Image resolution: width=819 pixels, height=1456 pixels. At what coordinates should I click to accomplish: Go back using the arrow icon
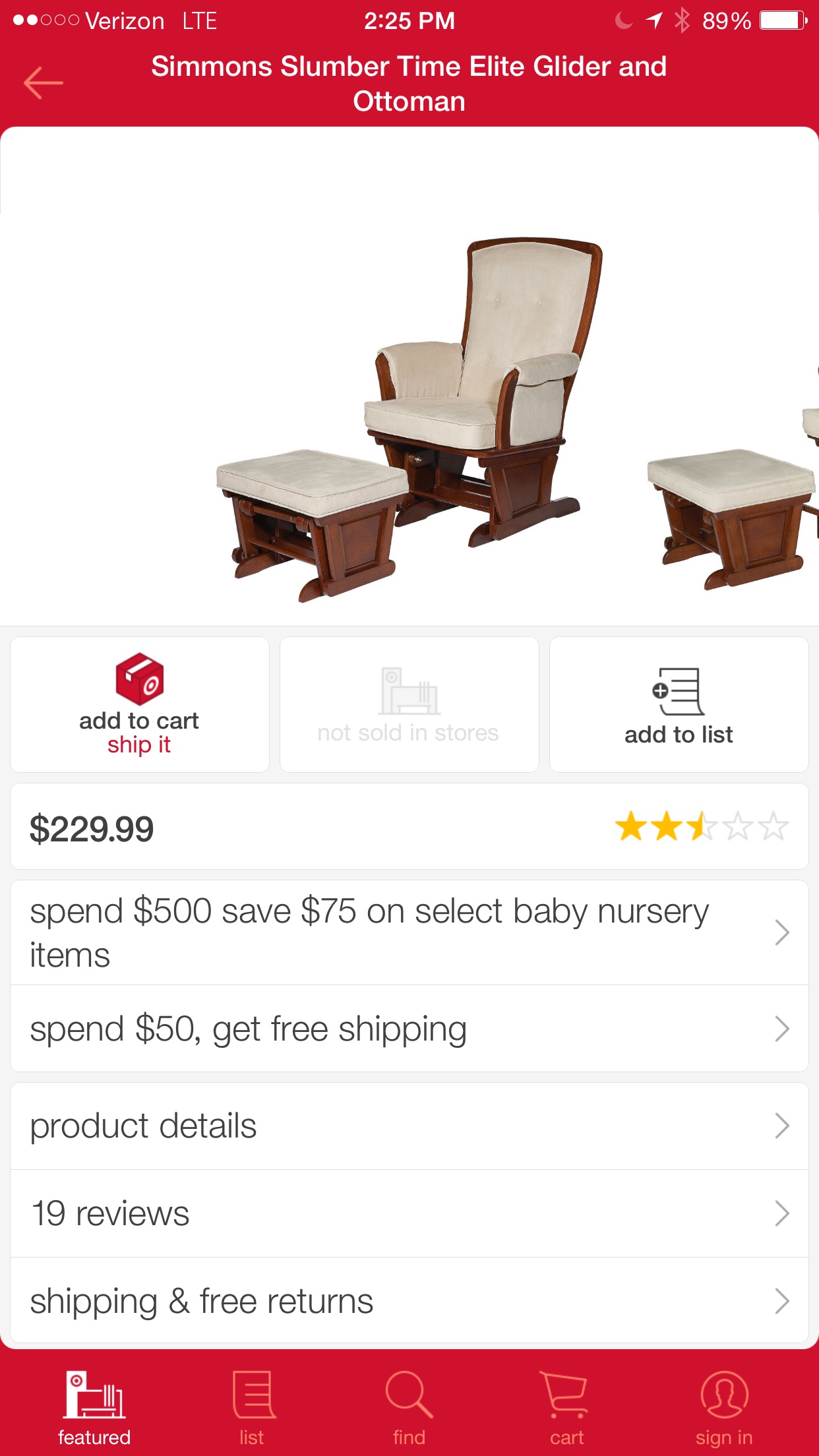(x=44, y=83)
